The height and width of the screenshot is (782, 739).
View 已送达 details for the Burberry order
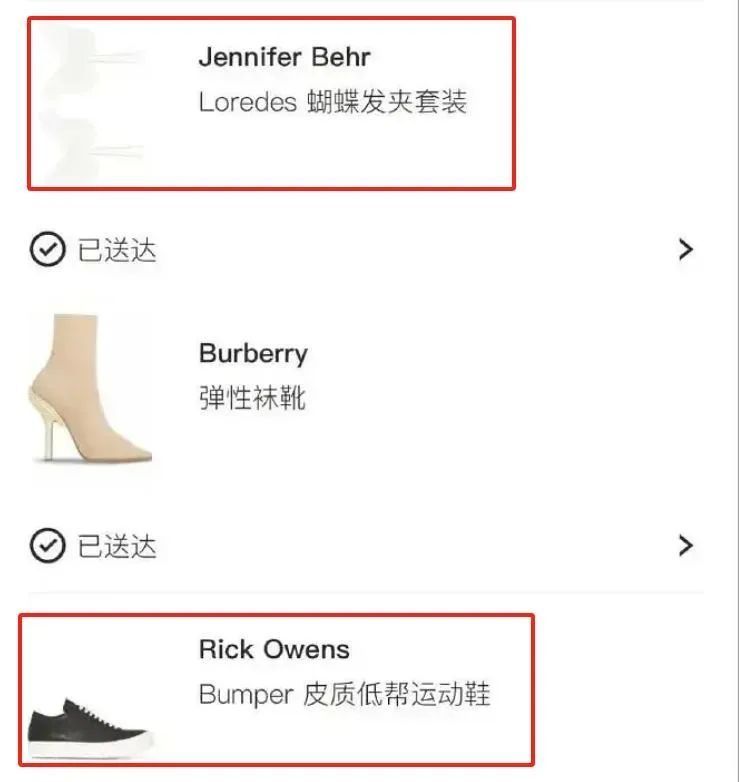[685, 249]
